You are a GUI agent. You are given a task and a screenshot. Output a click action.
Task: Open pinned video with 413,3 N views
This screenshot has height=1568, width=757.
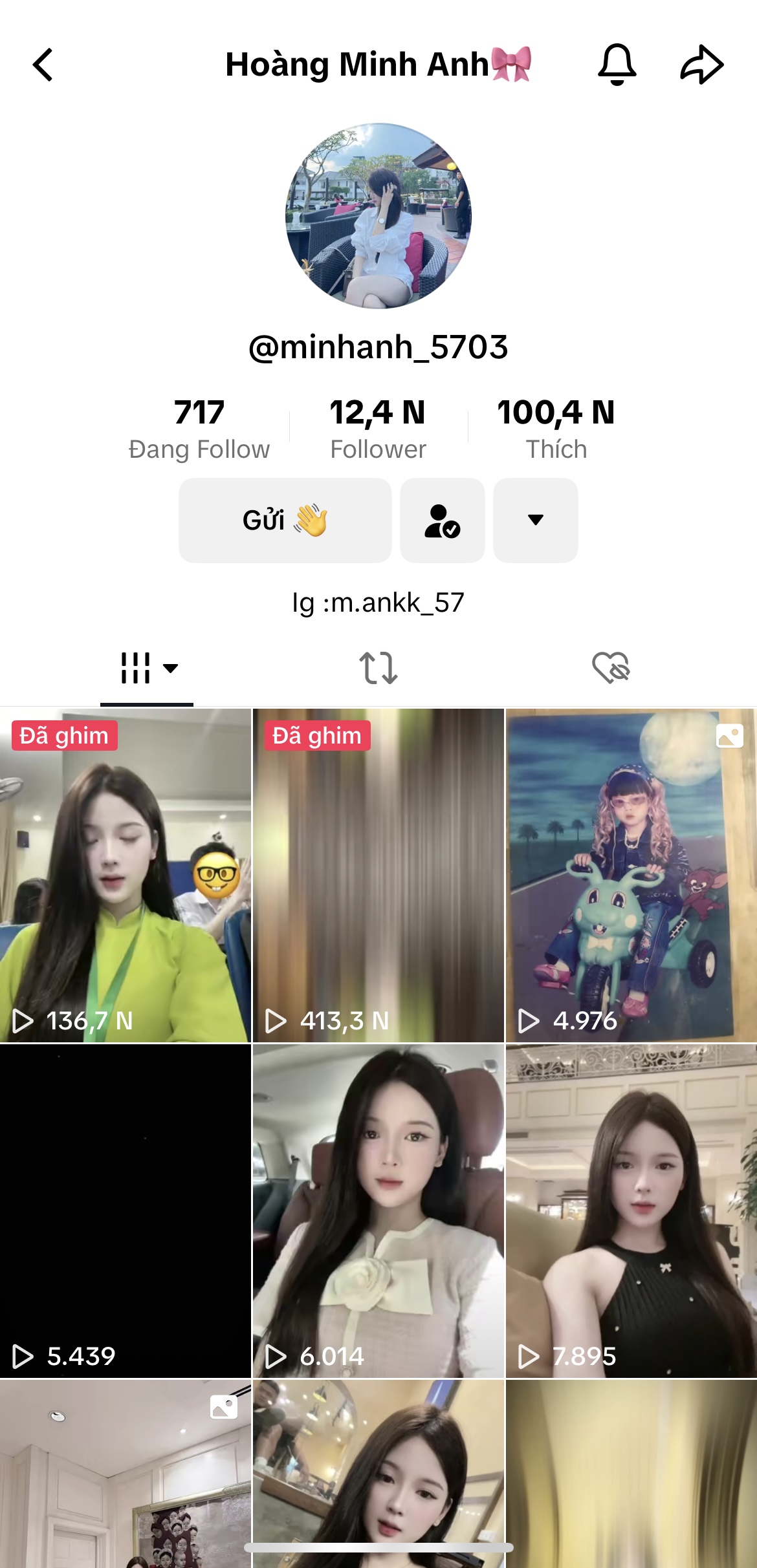(378, 875)
